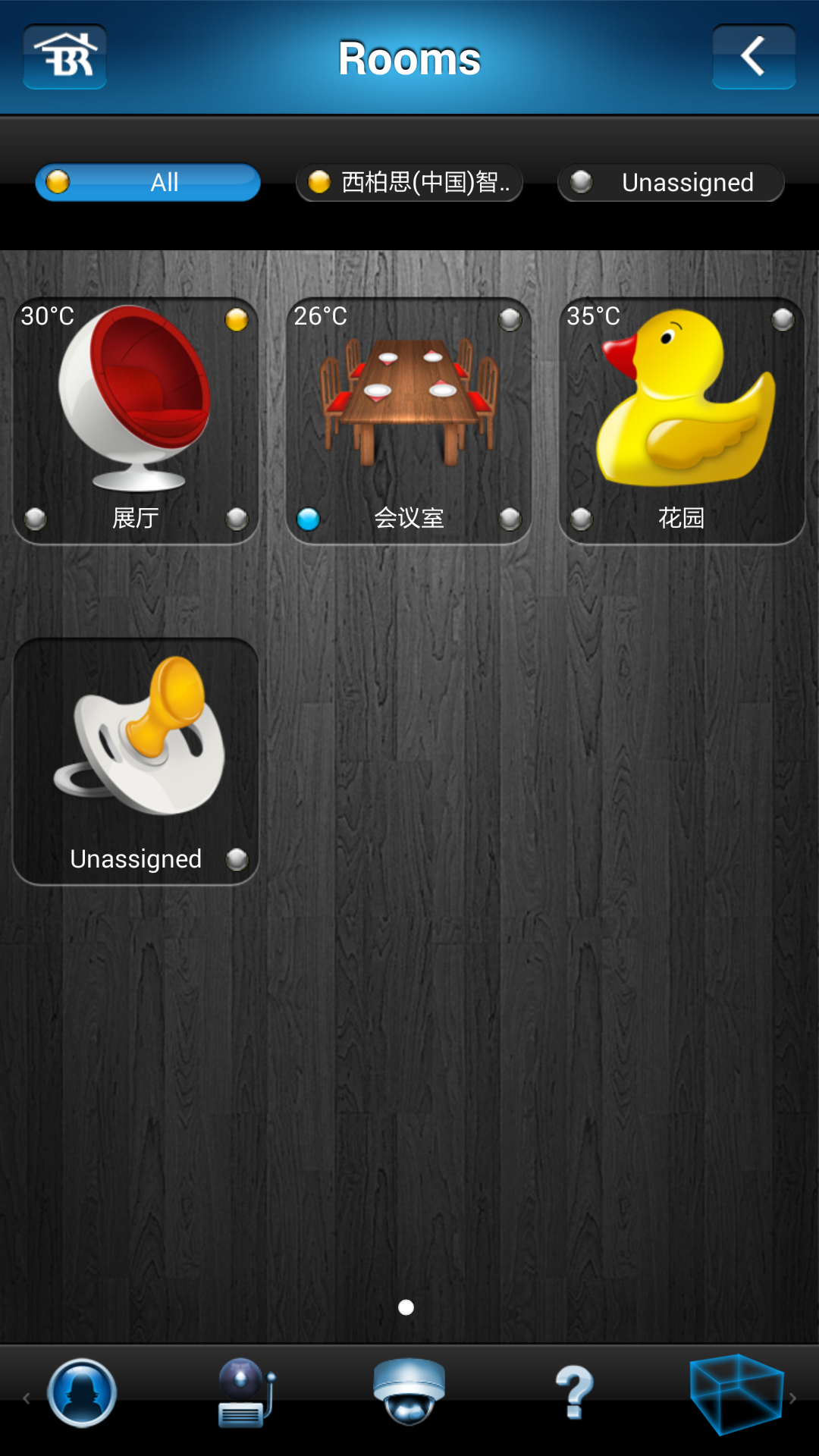Select the All rooms filter
Viewport: 819px width, 1456px height.
(x=148, y=183)
